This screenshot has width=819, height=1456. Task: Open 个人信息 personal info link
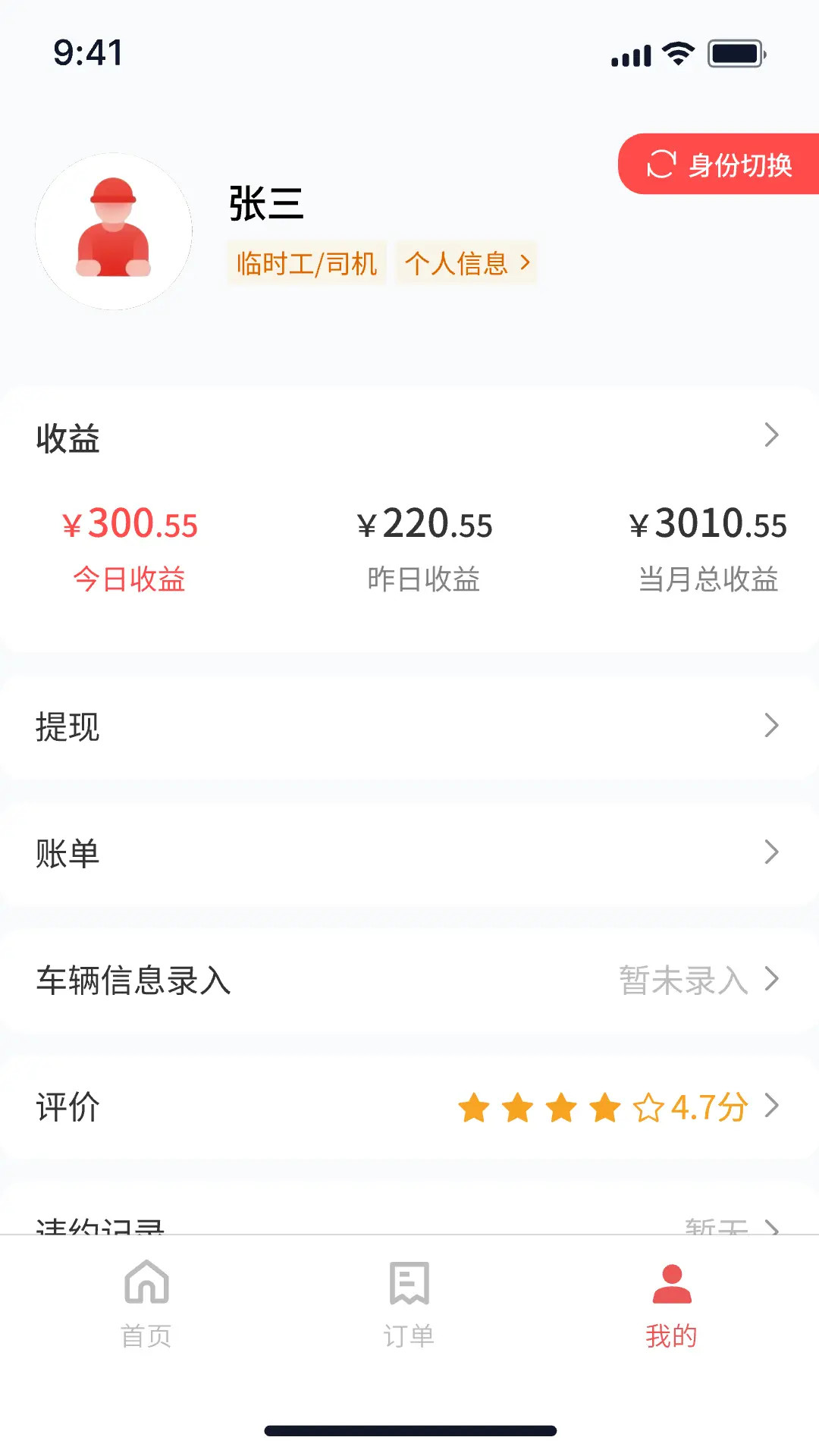(466, 263)
